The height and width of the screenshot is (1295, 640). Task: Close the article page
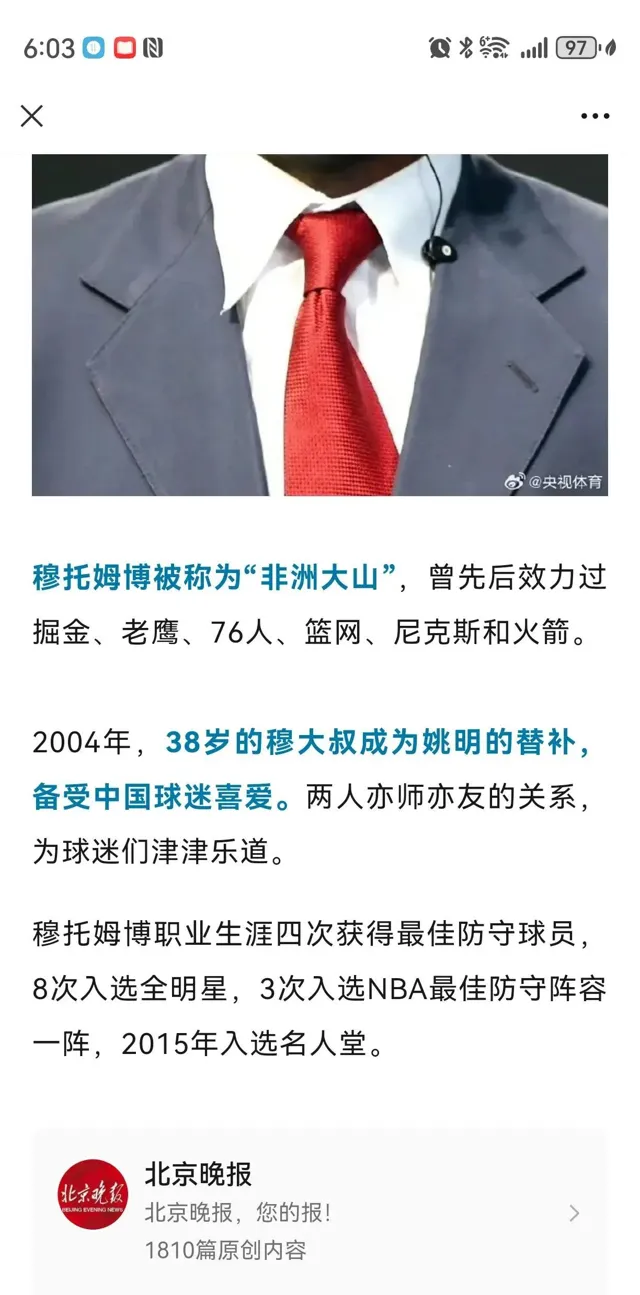pos(32,116)
